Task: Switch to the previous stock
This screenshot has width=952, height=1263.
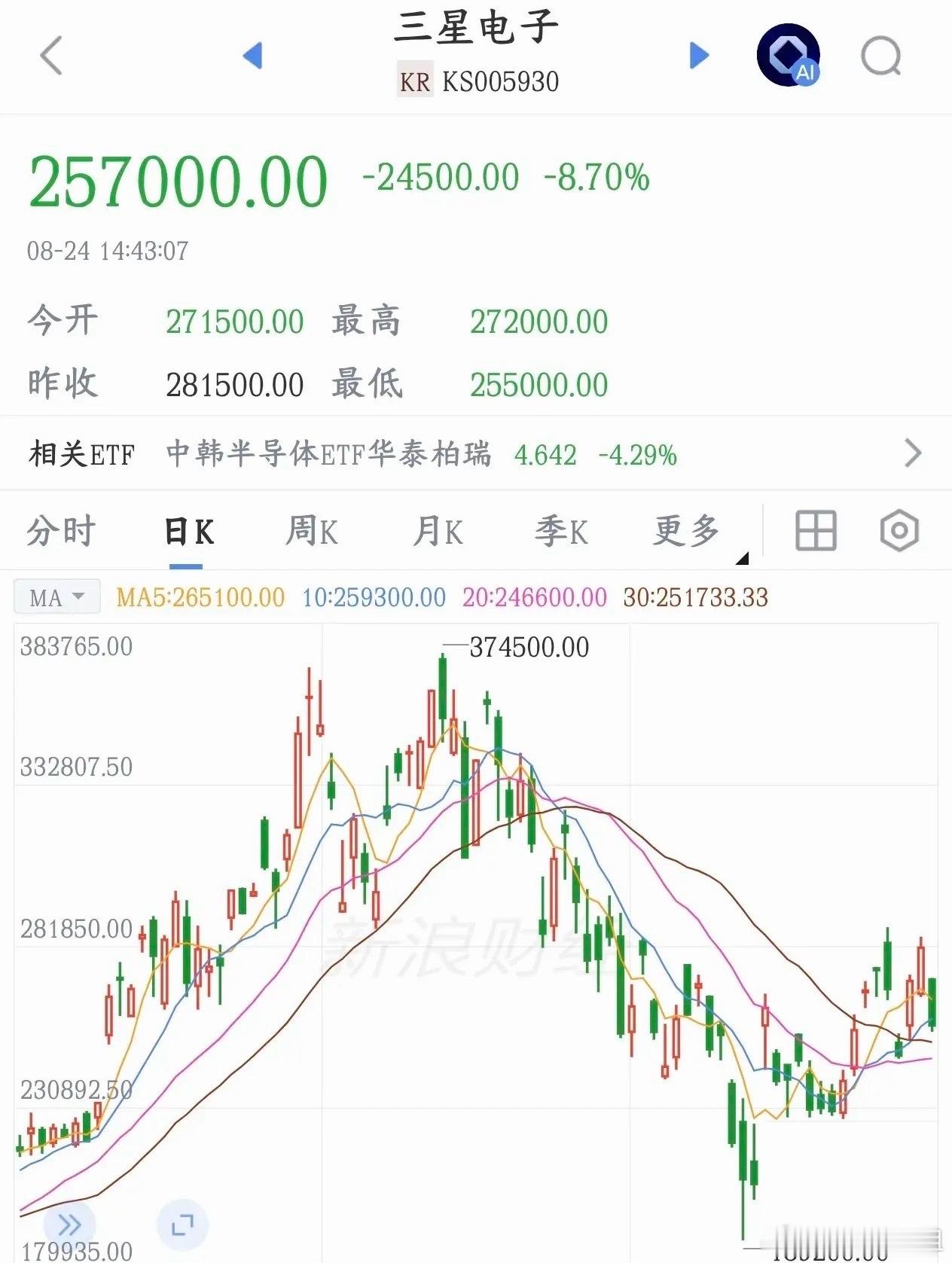Action: click(x=253, y=56)
